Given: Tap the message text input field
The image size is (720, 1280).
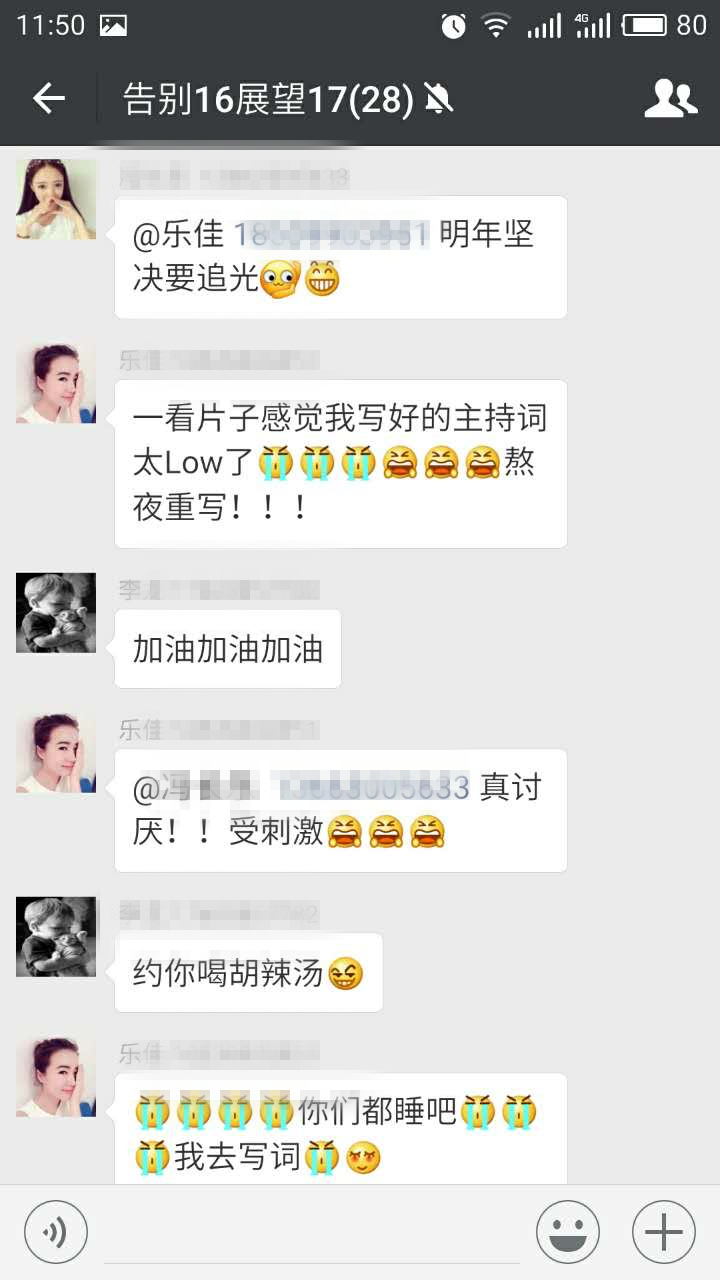Looking at the screenshot, I should [x=312, y=1232].
